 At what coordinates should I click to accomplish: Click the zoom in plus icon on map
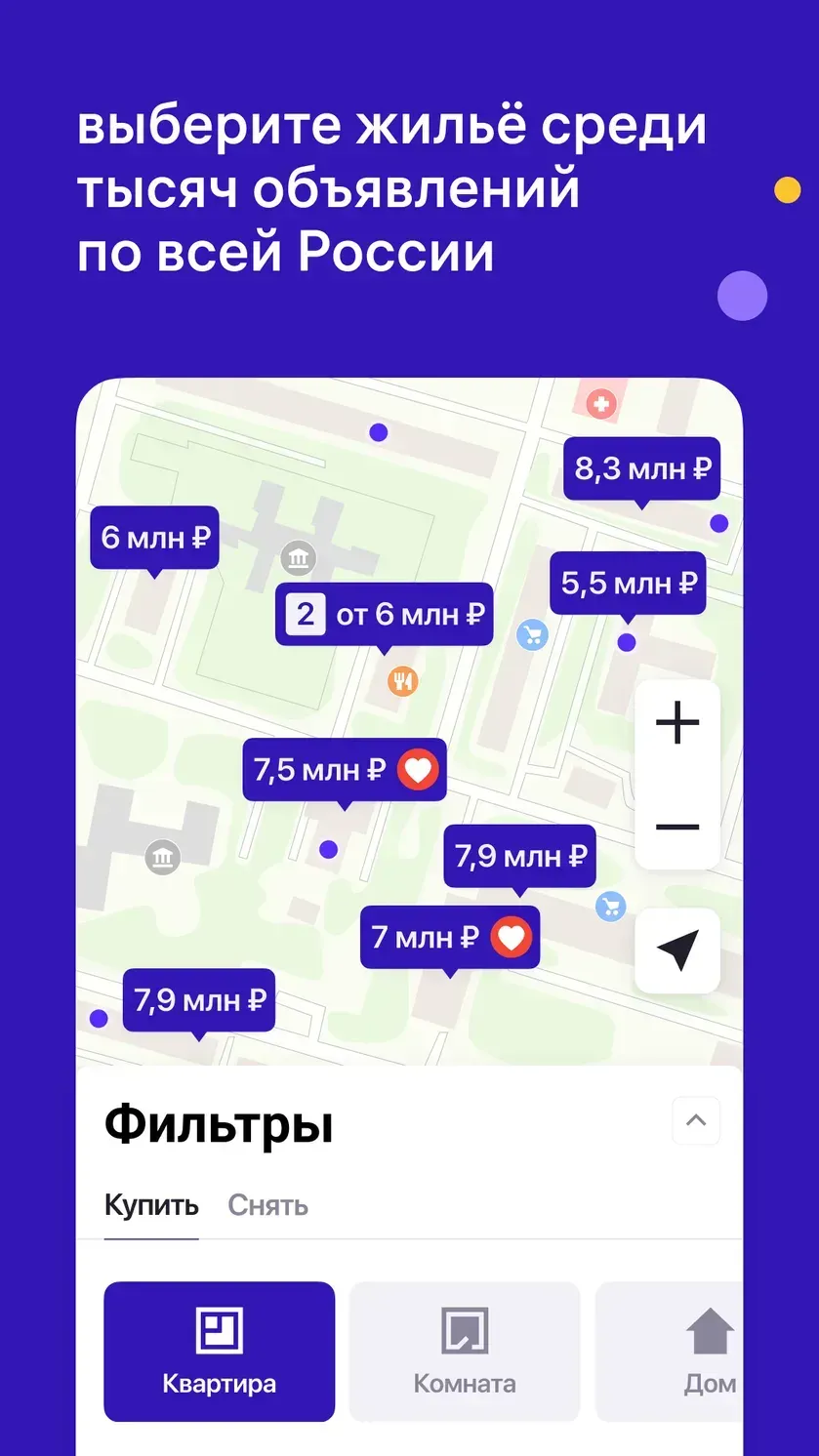[x=676, y=722]
